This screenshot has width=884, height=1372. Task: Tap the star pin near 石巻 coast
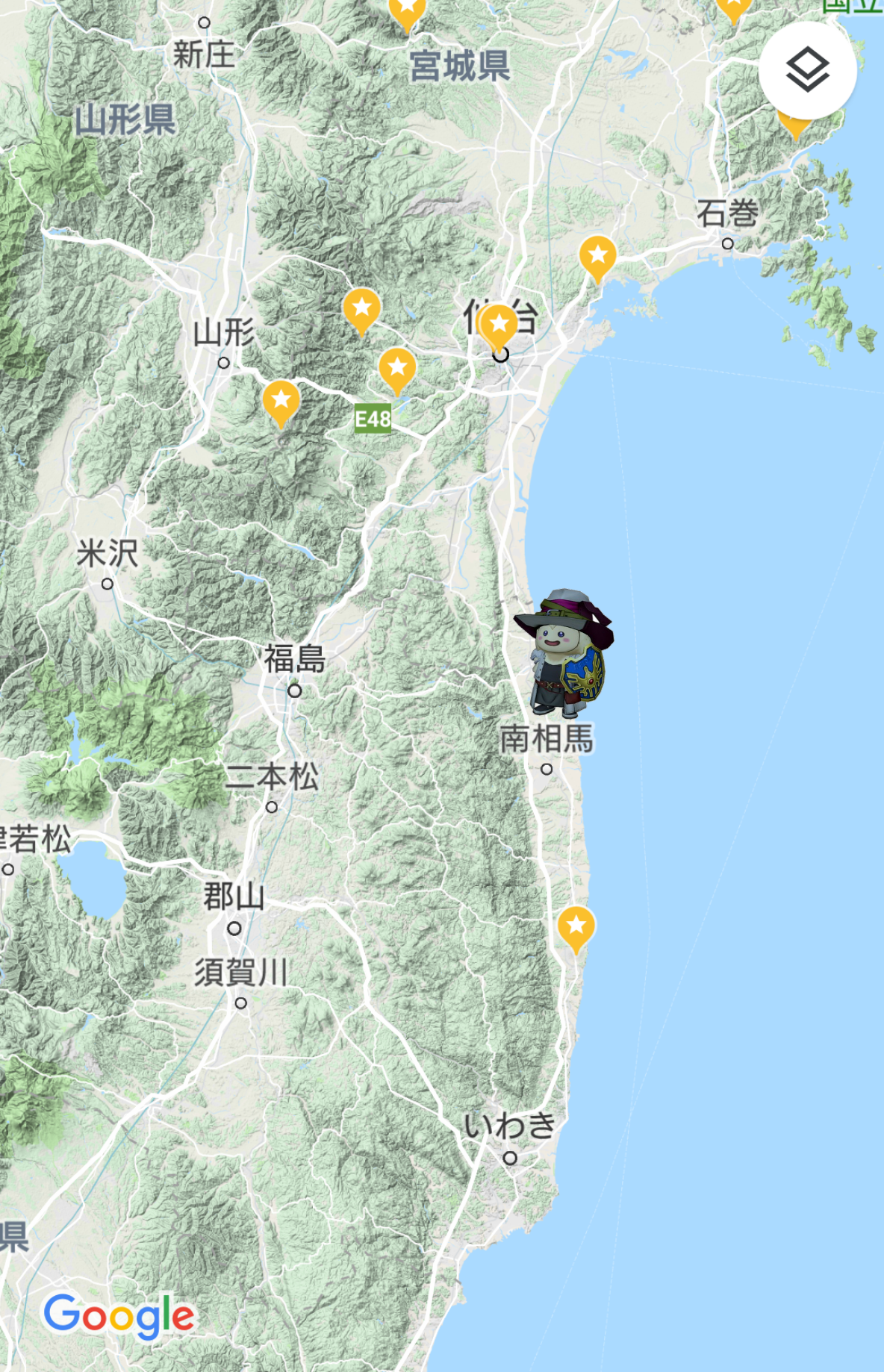click(x=597, y=256)
